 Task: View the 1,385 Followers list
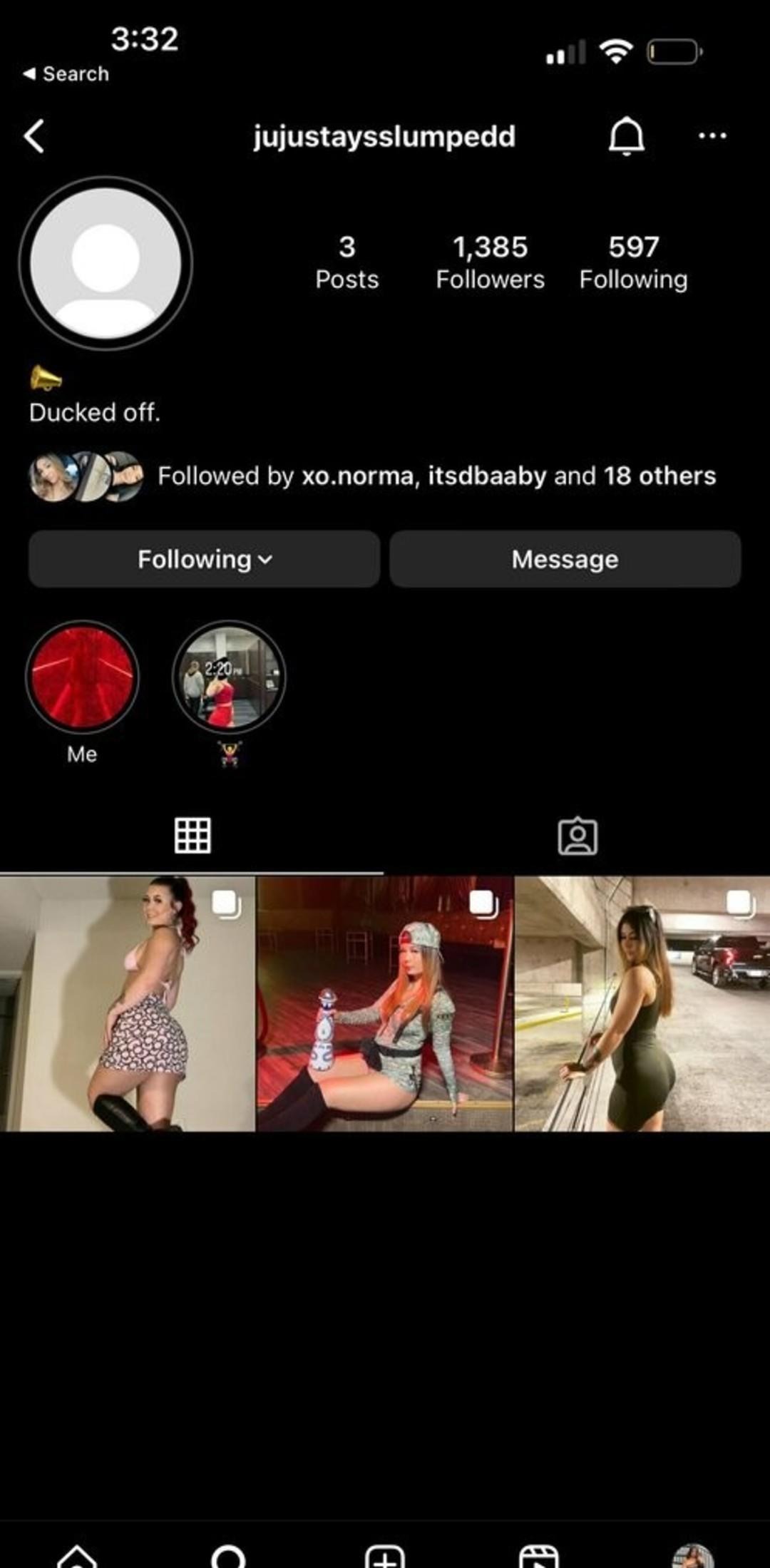490,262
